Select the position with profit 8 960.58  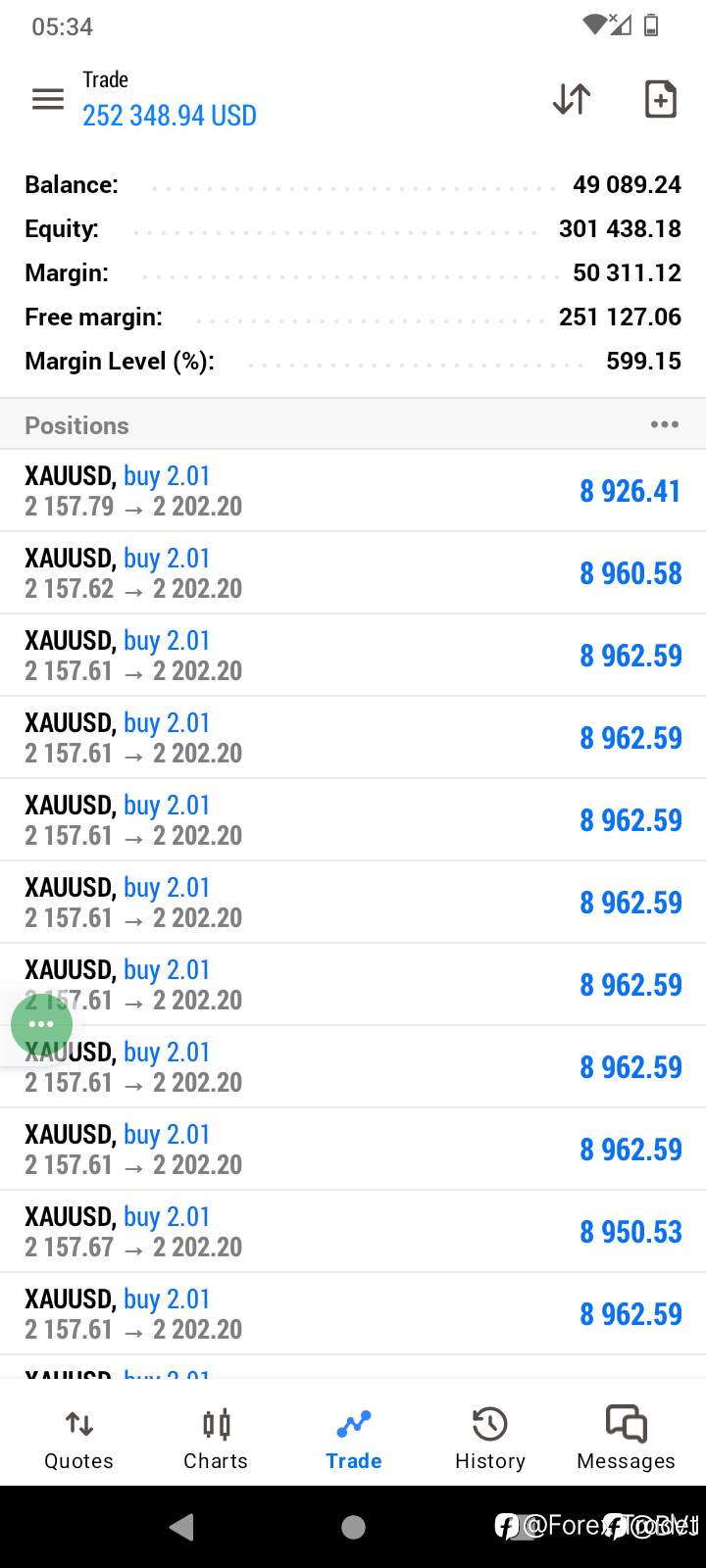353,573
